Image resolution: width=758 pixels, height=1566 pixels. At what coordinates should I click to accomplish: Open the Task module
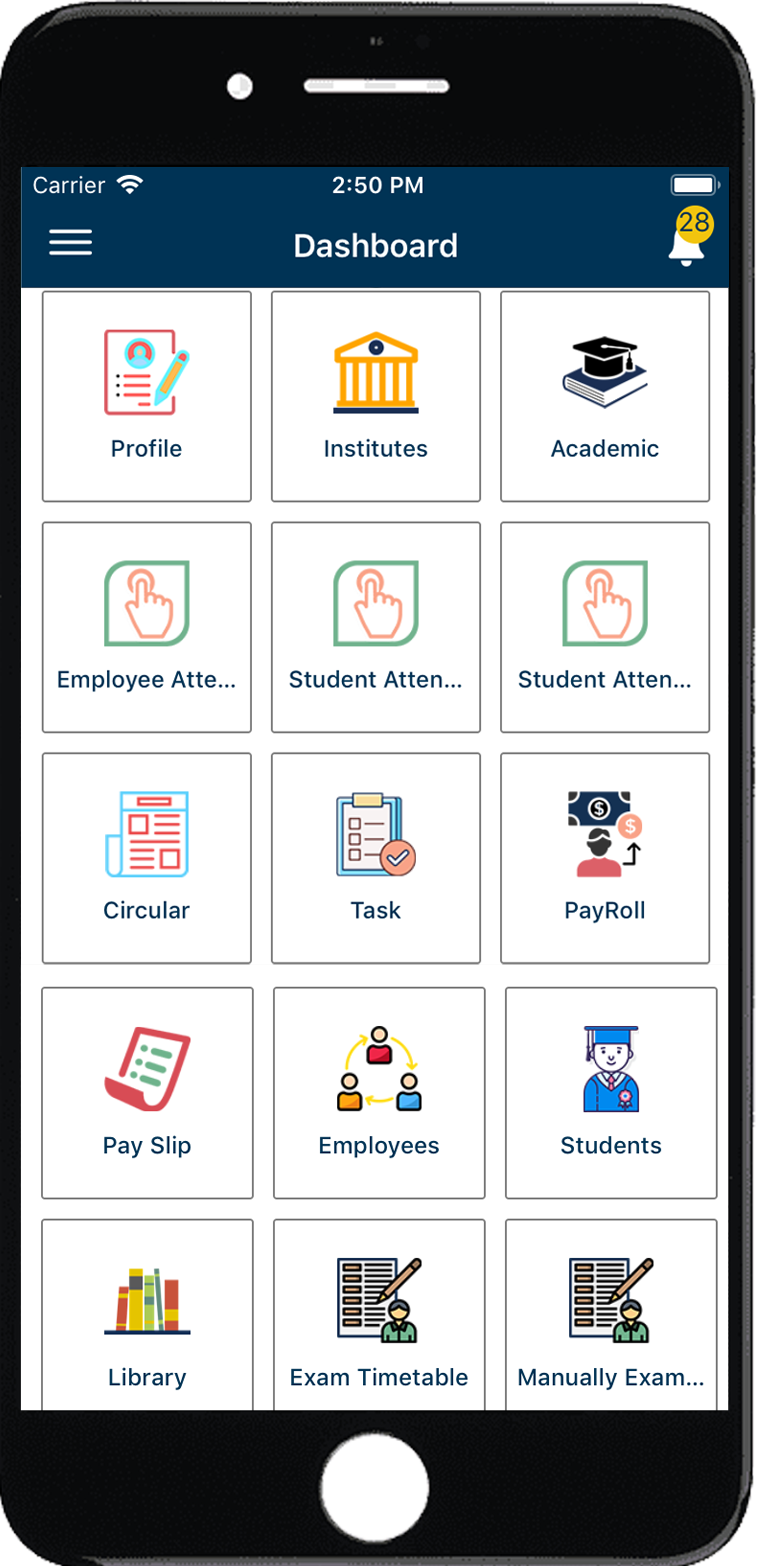coord(376,858)
